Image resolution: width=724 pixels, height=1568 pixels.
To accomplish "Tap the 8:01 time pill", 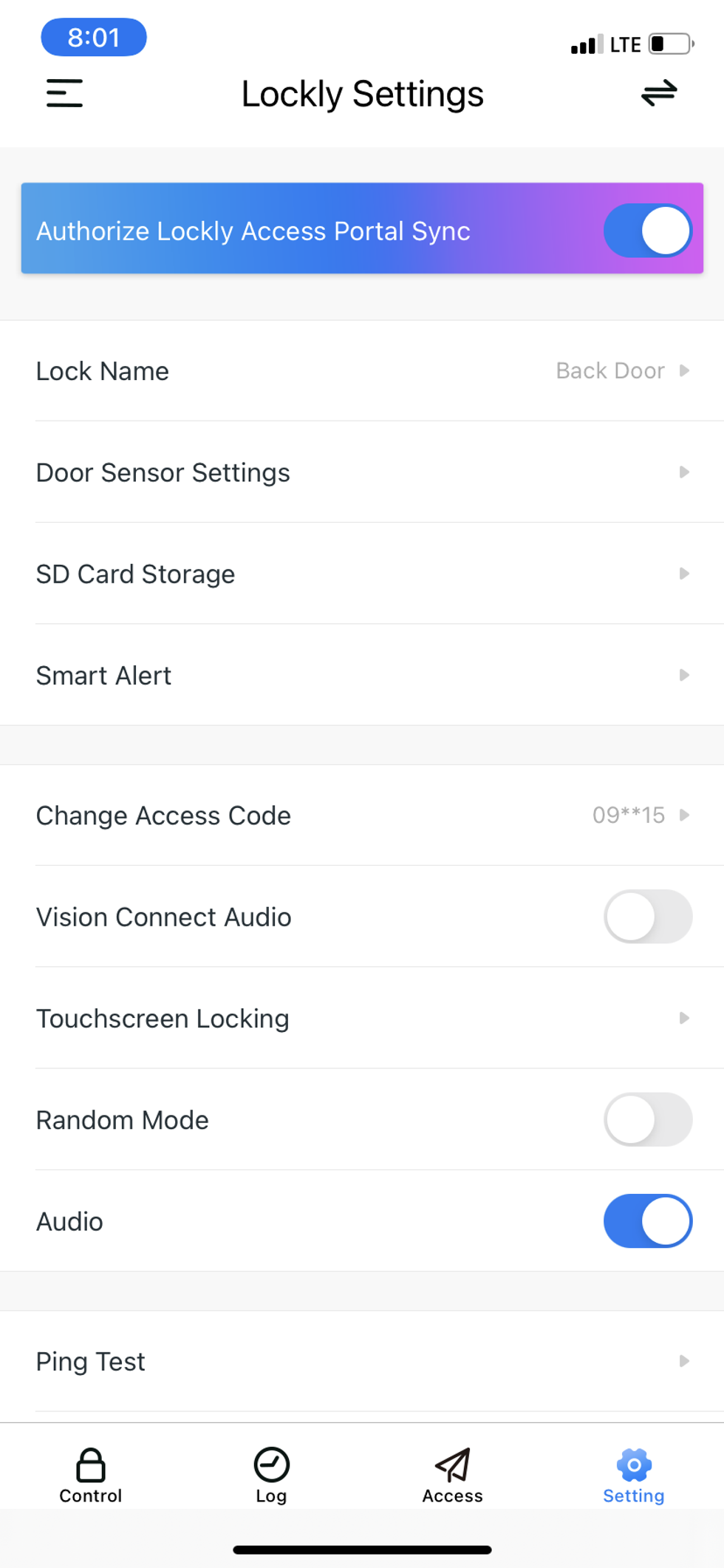I will point(93,37).
